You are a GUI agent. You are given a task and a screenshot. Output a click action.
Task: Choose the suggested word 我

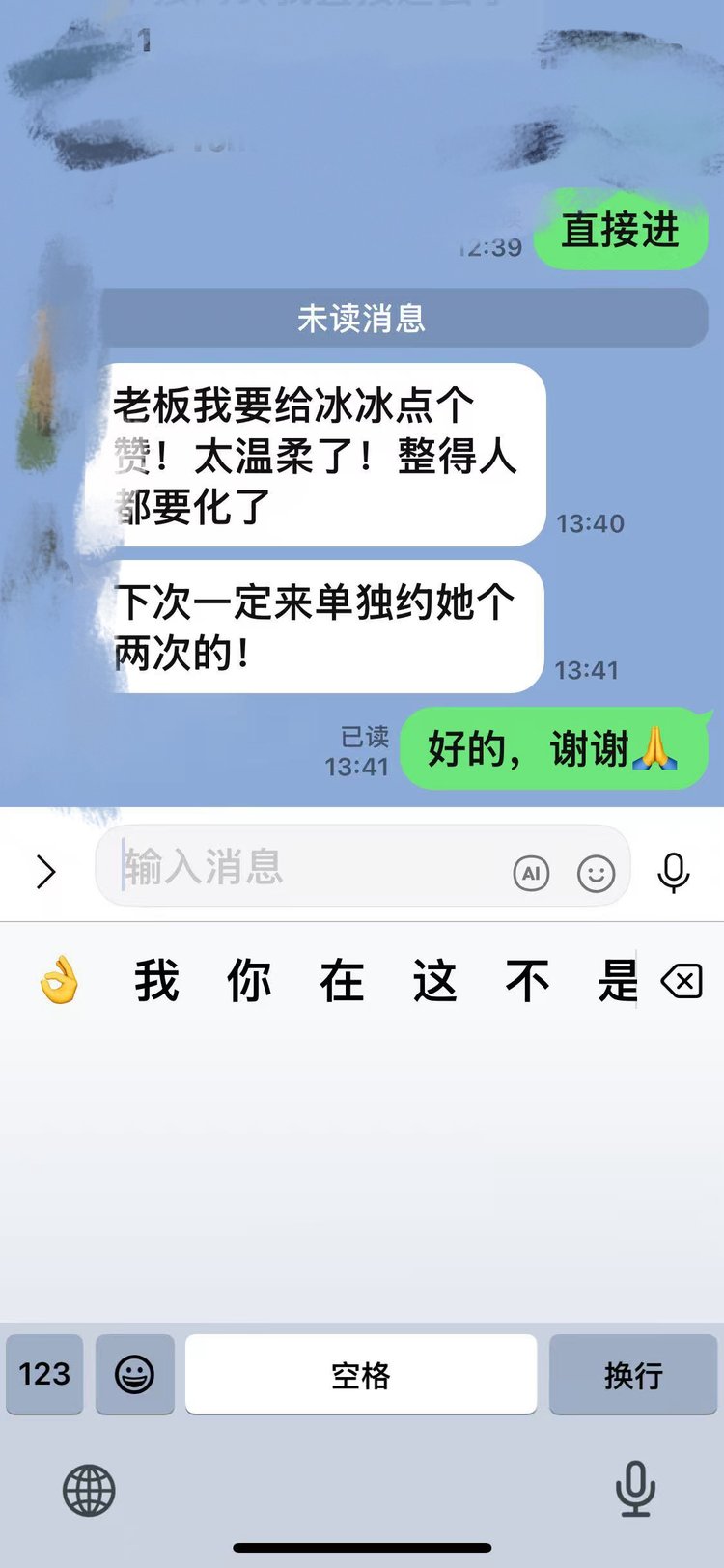(156, 981)
